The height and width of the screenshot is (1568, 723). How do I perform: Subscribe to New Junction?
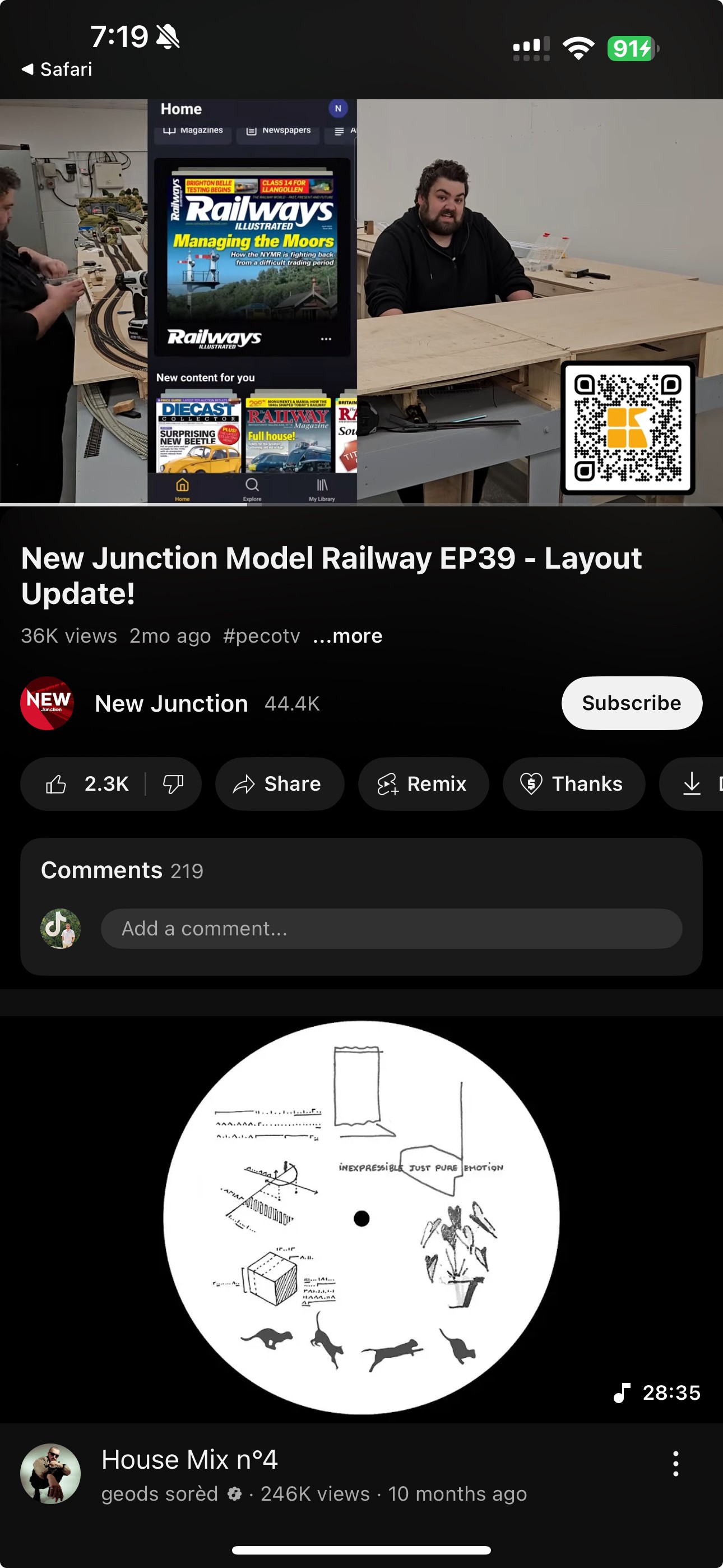pyautogui.click(x=631, y=703)
